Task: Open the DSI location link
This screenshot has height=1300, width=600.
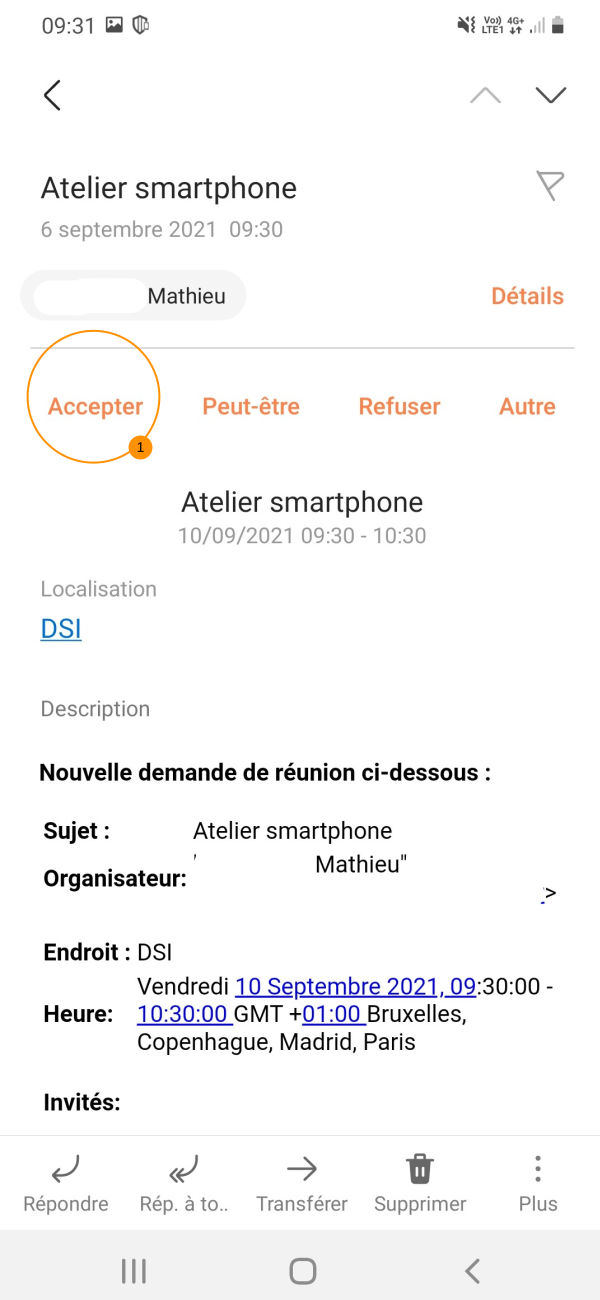Action: 61,629
